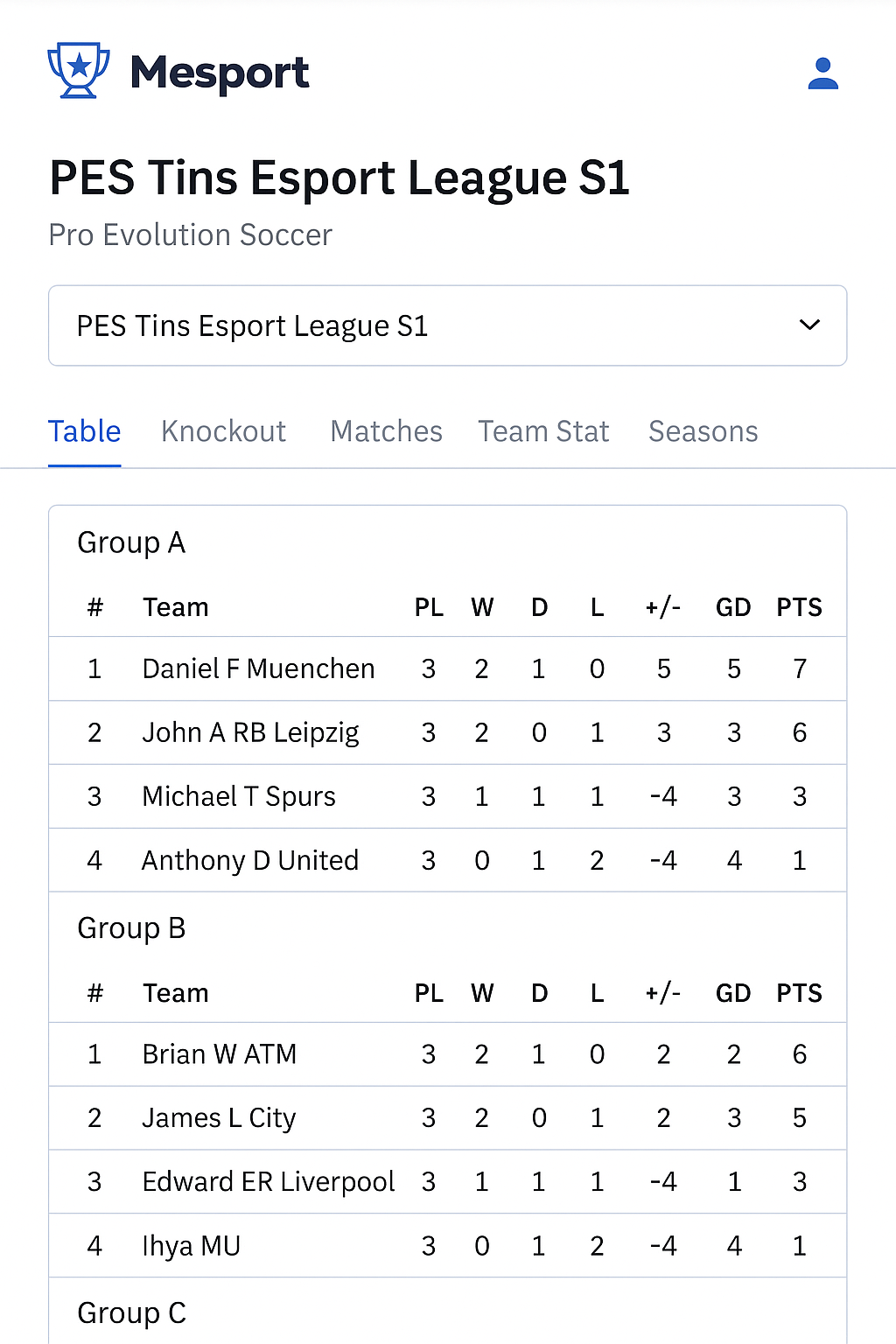Click Edward ER Liverpool row
Viewport: 896px width, 1344px height.
click(x=269, y=1181)
